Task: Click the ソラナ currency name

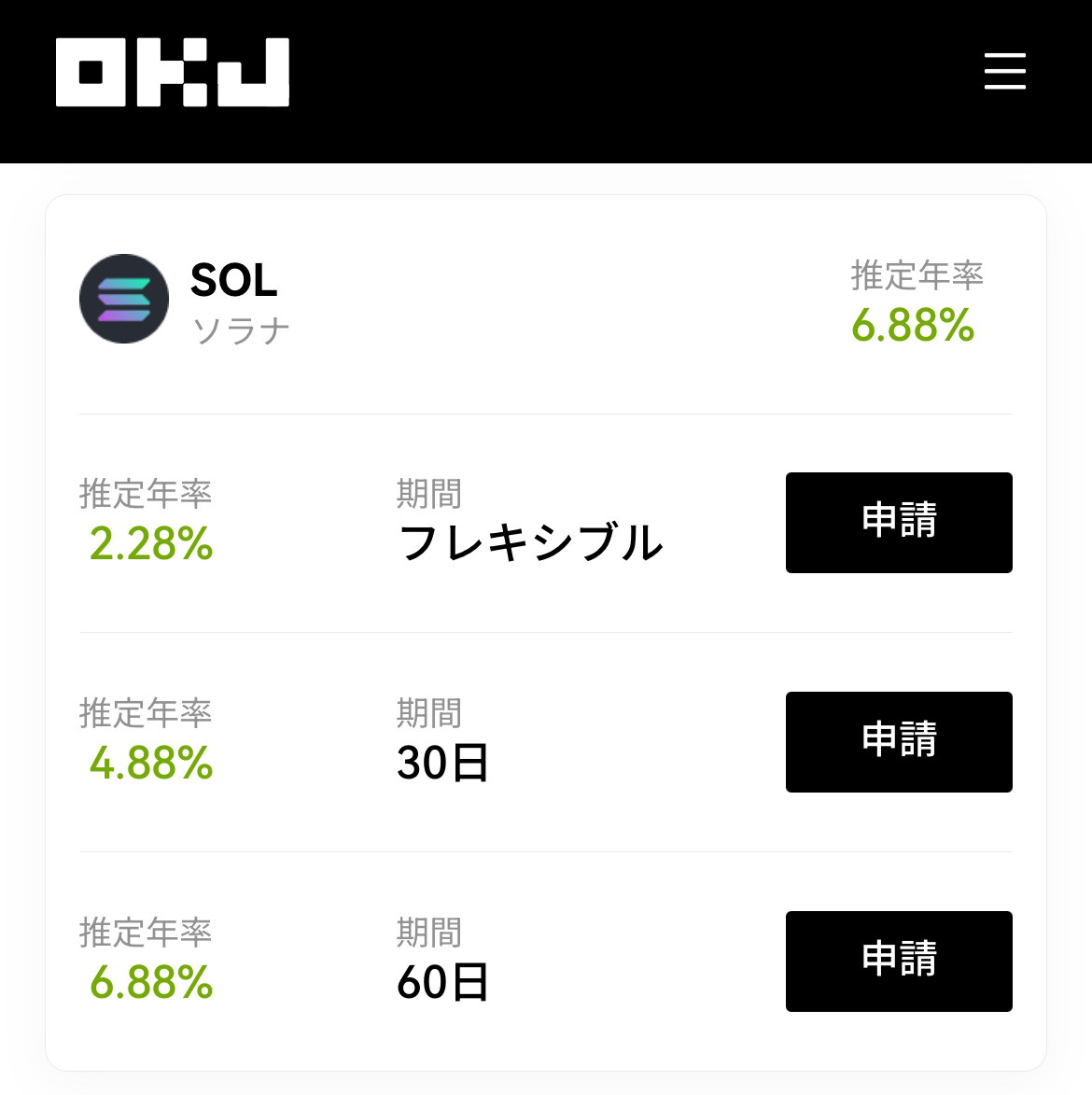Action: tap(240, 328)
